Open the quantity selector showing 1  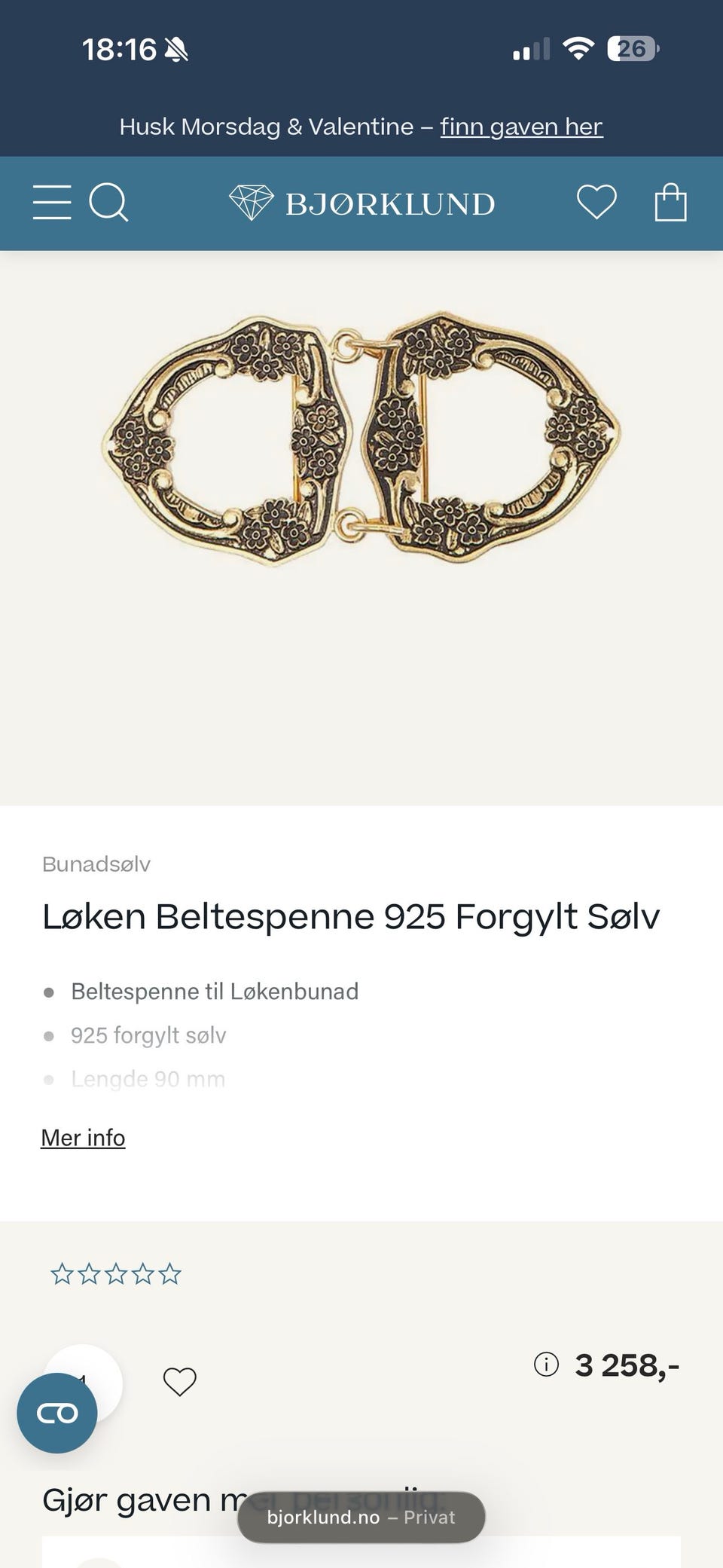click(x=83, y=1380)
